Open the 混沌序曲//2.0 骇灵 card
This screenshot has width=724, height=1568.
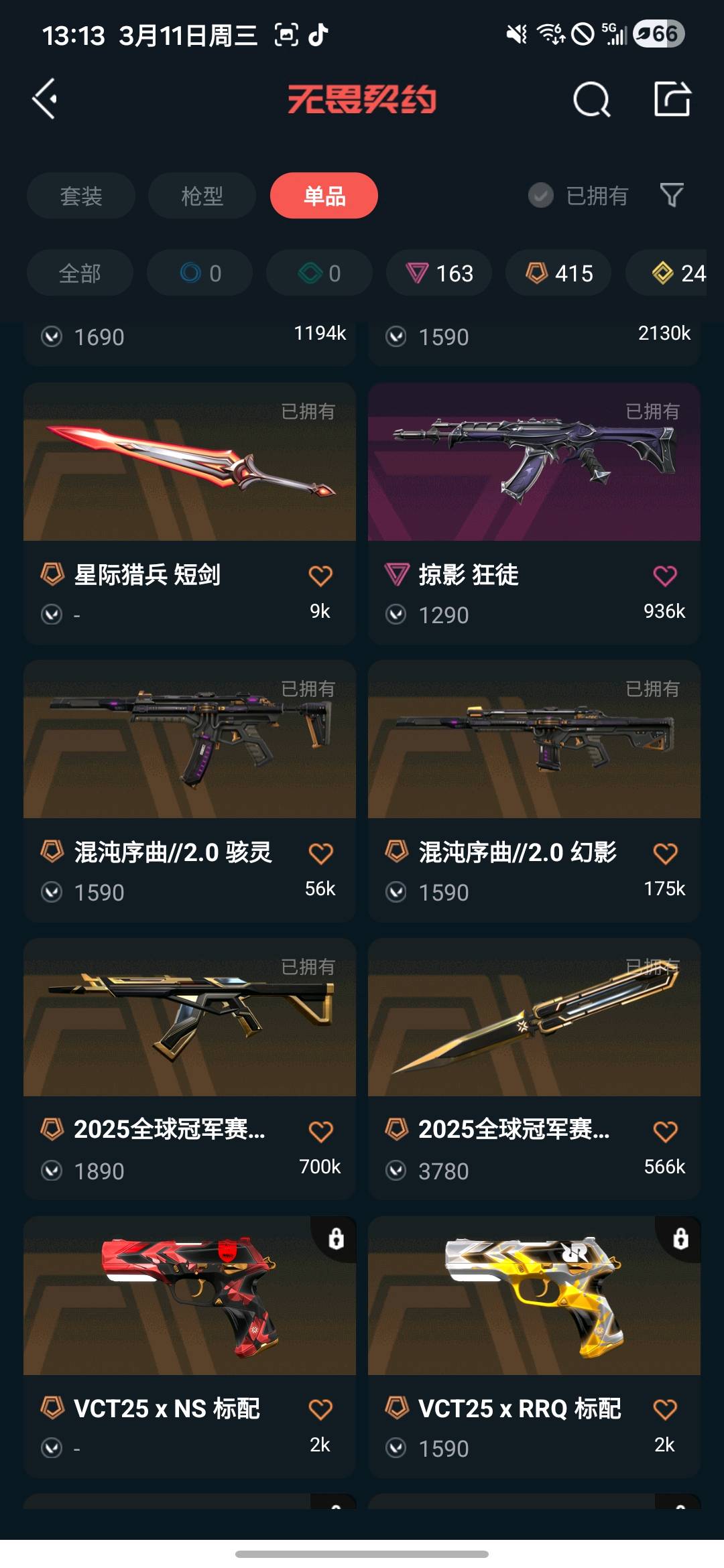190,791
